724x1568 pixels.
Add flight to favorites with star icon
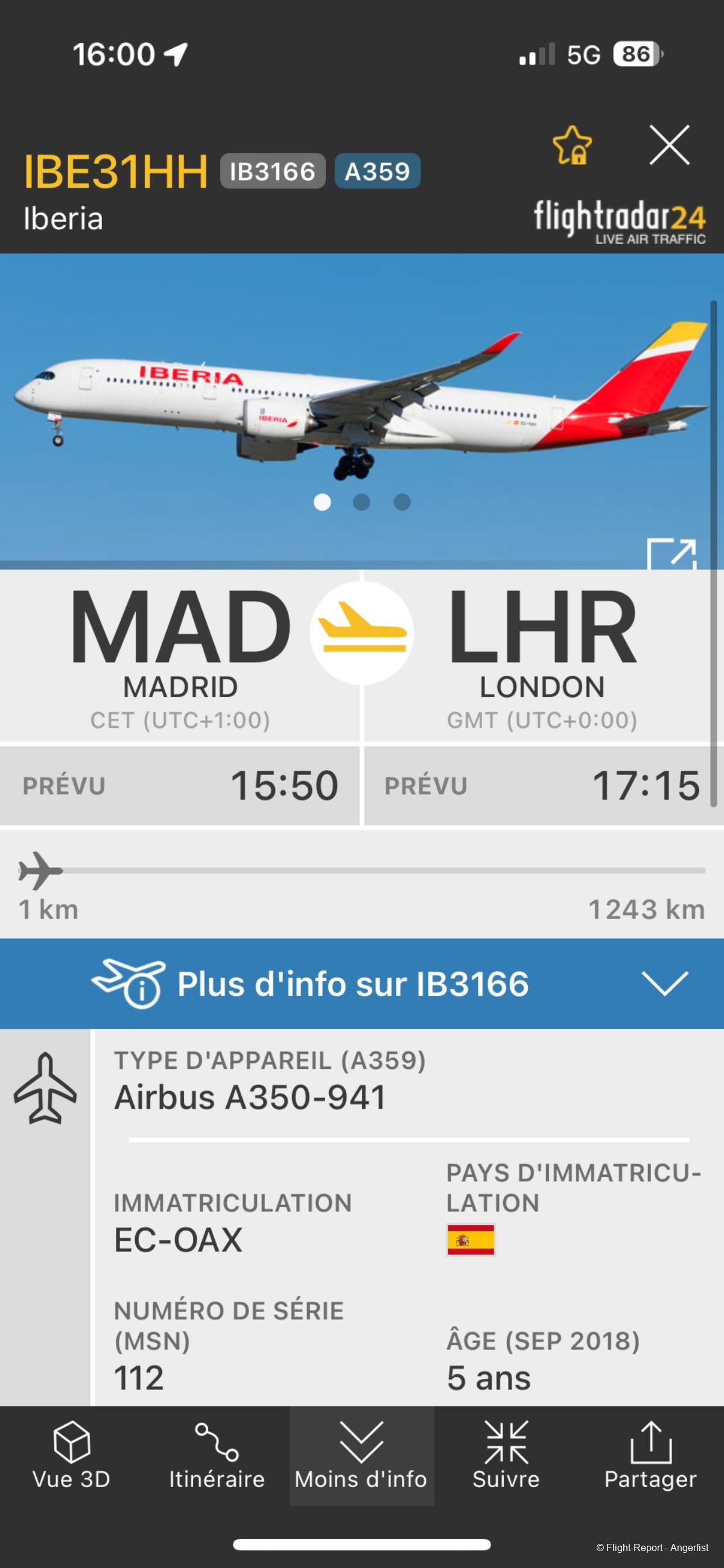coord(572,145)
